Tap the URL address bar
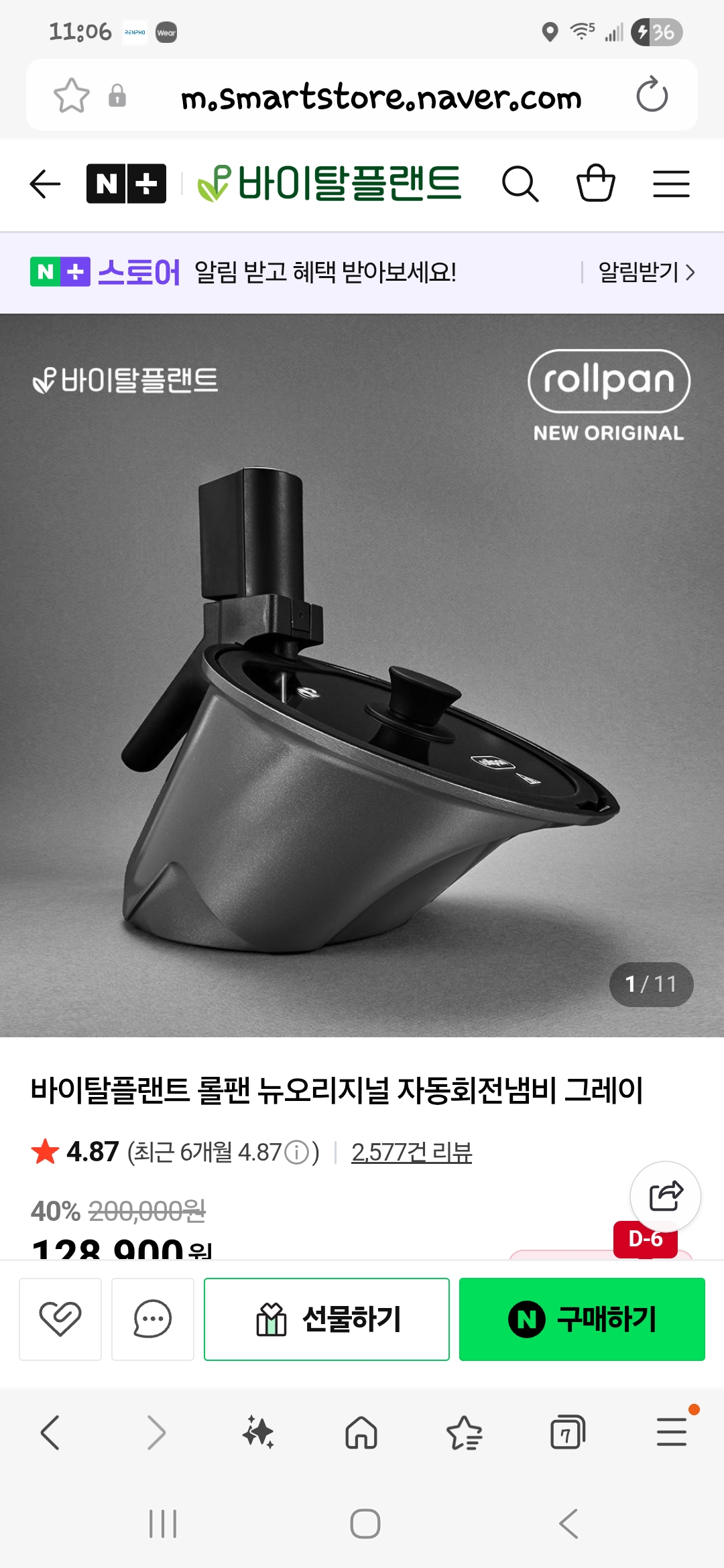 pos(381,96)
